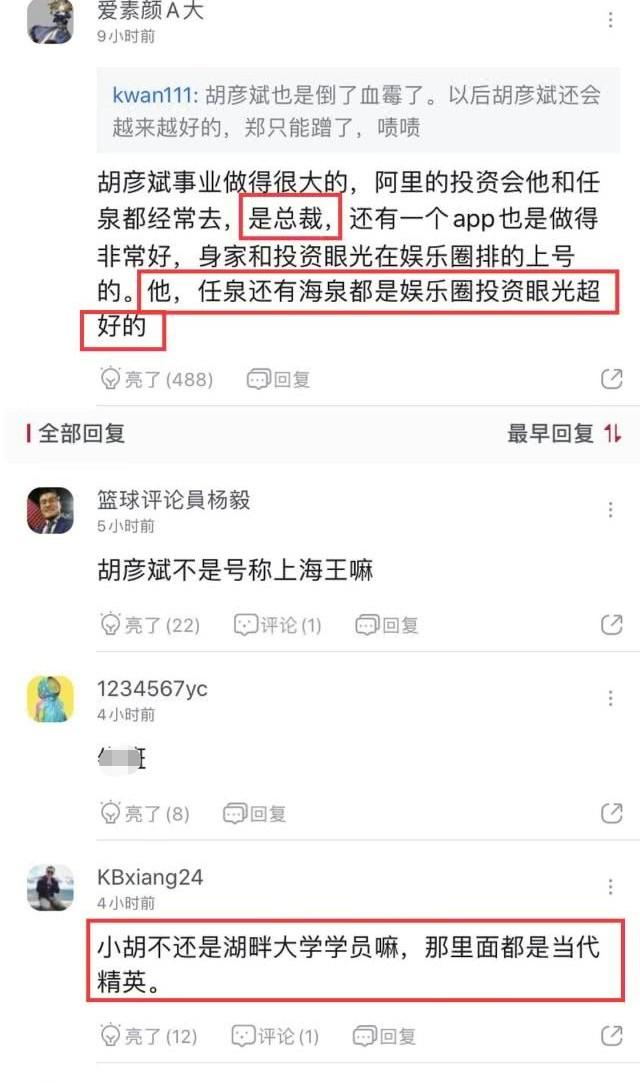Viewport: 640px width, 1083px height.
Task: Open 篮球评论员杨毅's profile avatar
Action: point(50,510)
